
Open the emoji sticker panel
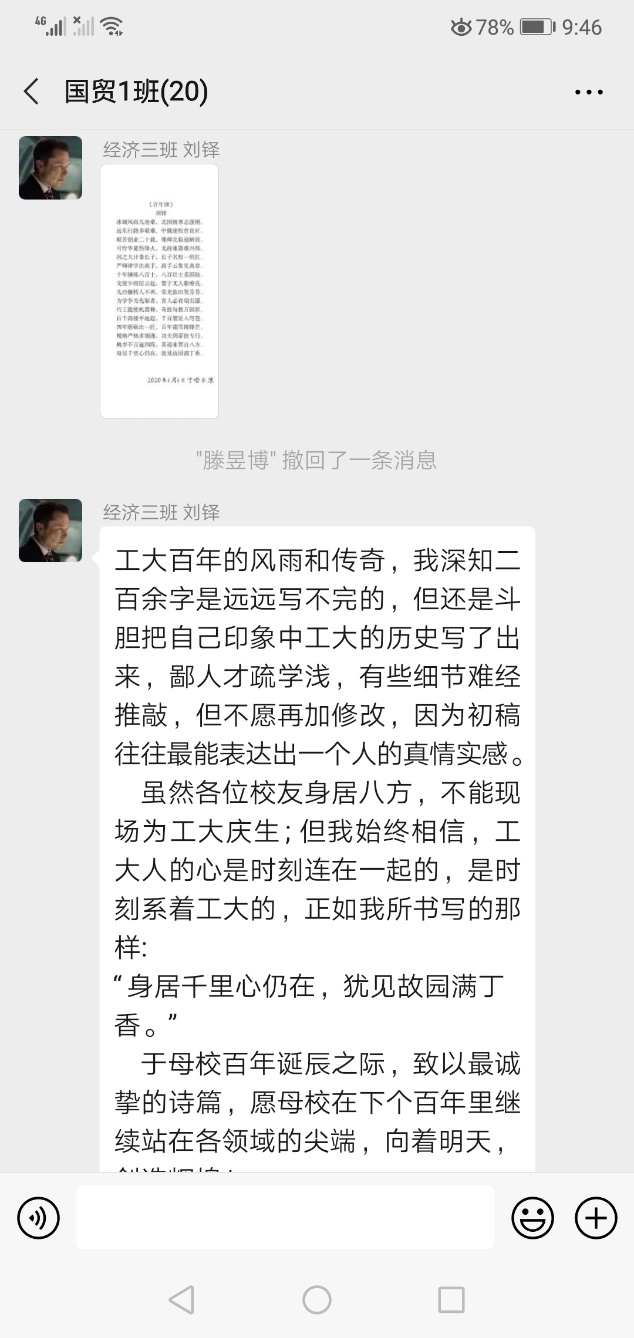533,1218
